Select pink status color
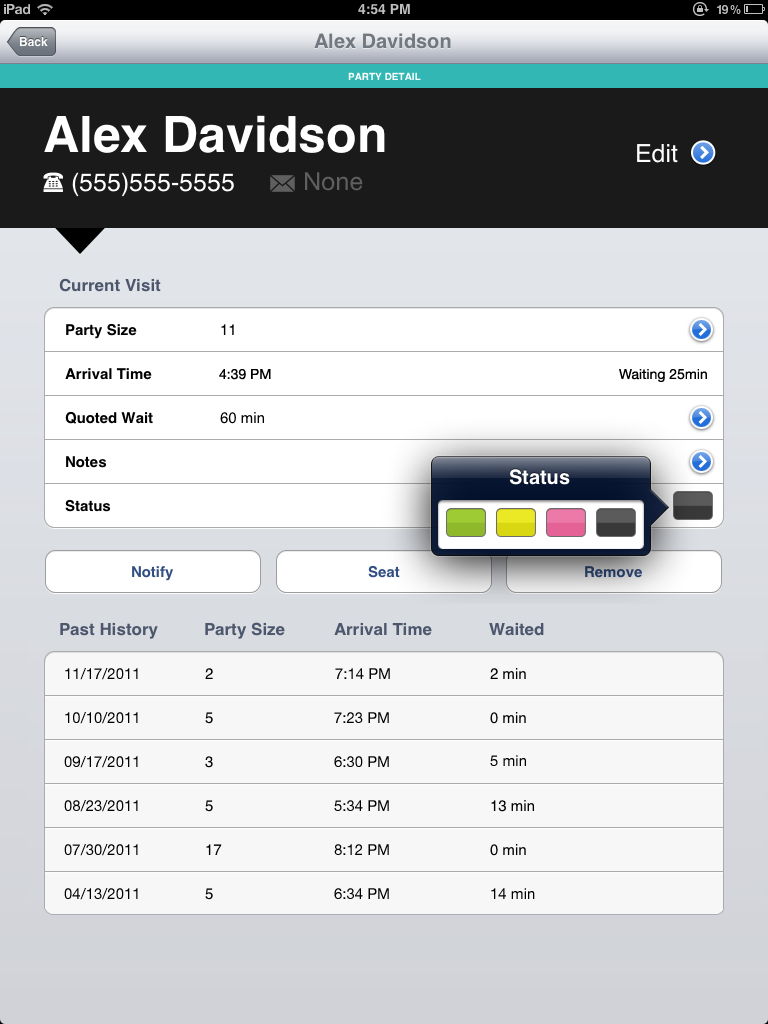 point(566,522)
